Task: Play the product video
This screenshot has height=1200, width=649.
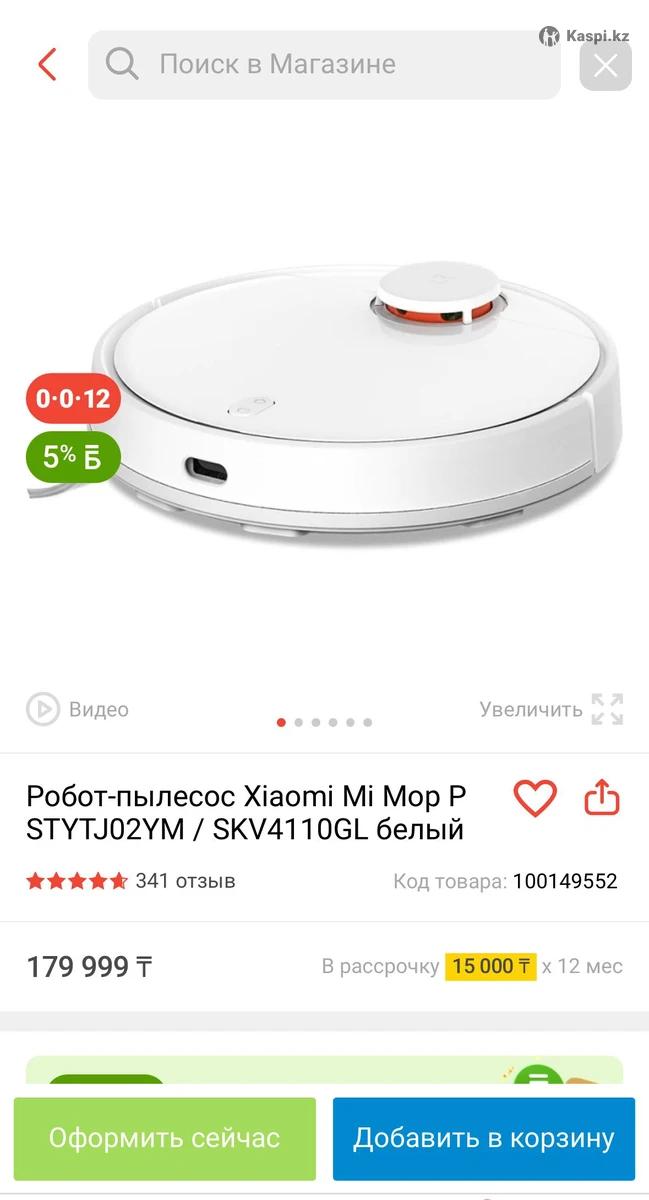Action: tap(77, 709)
